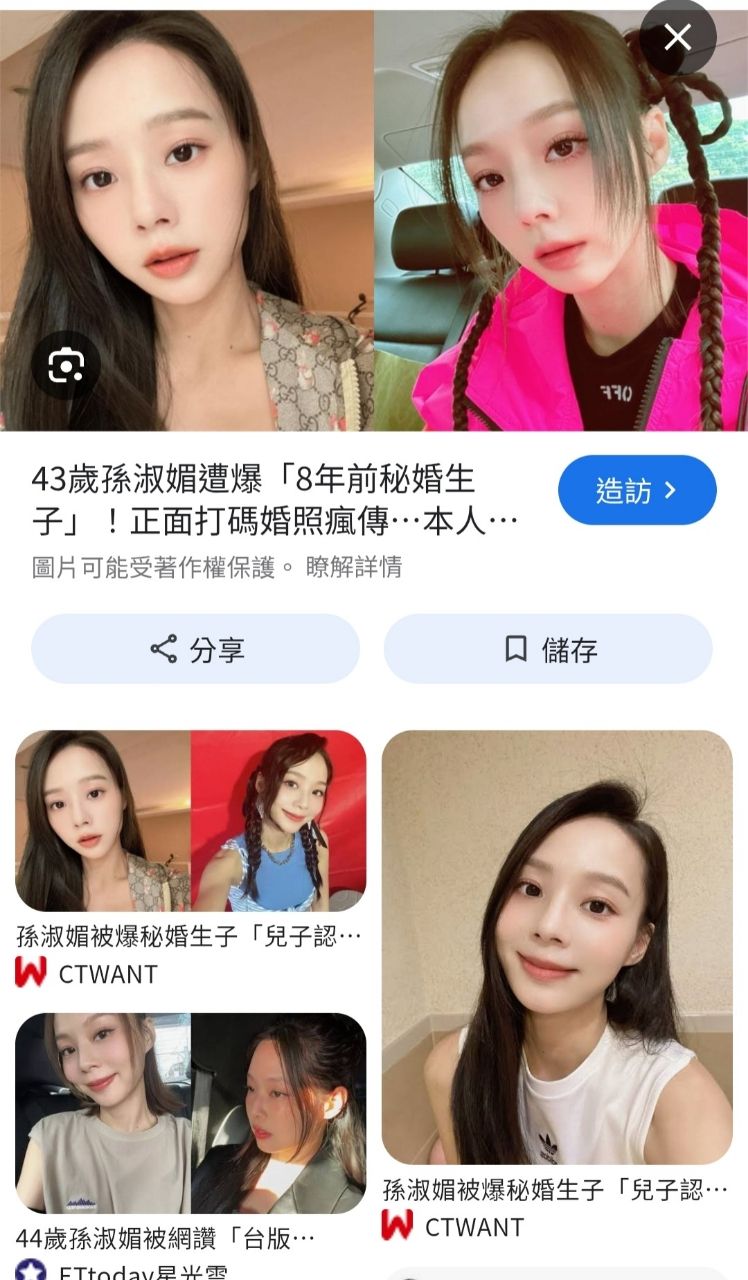Viewport: 748px width, 1280px height.
Task: View the main image full size
Action: click(374, 220)
